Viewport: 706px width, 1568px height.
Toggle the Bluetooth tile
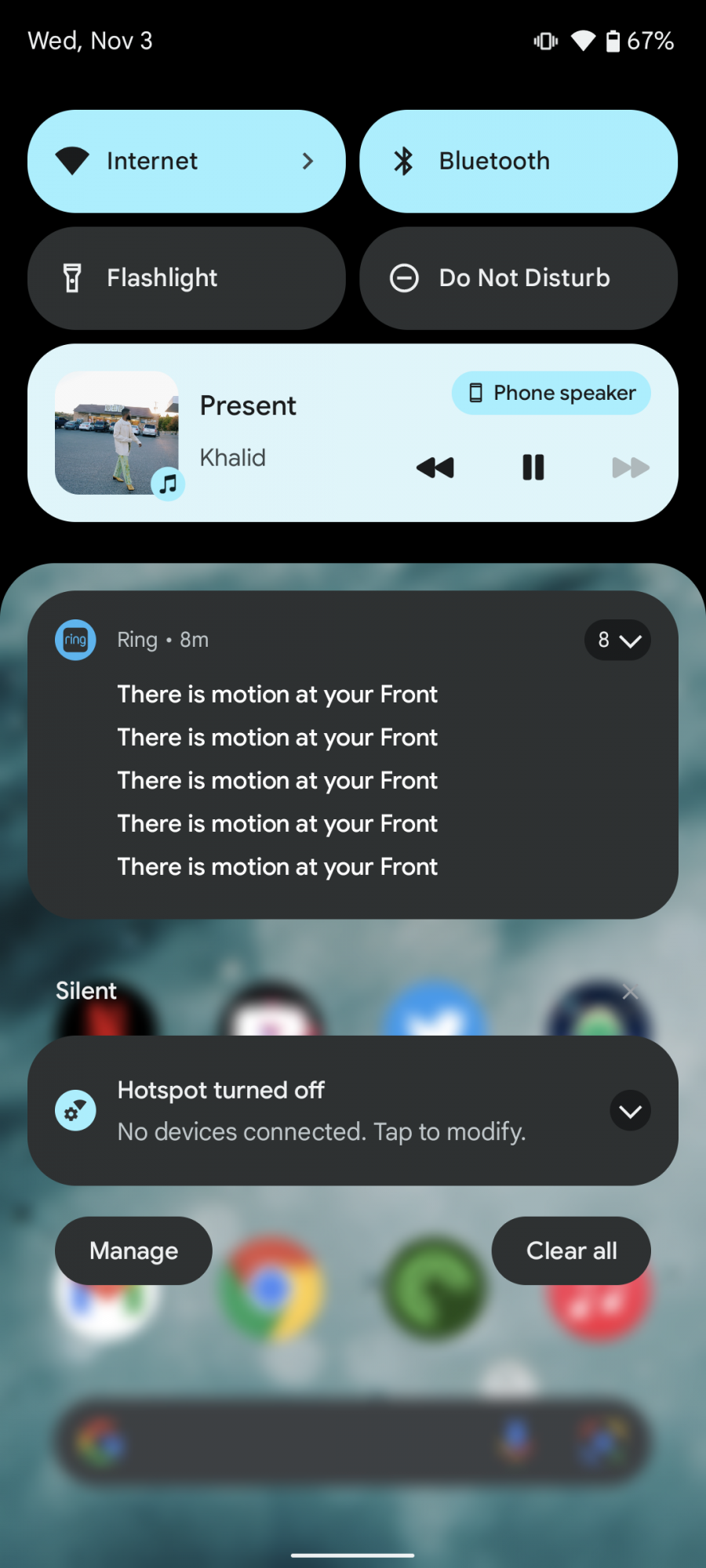tap(518, 162)
